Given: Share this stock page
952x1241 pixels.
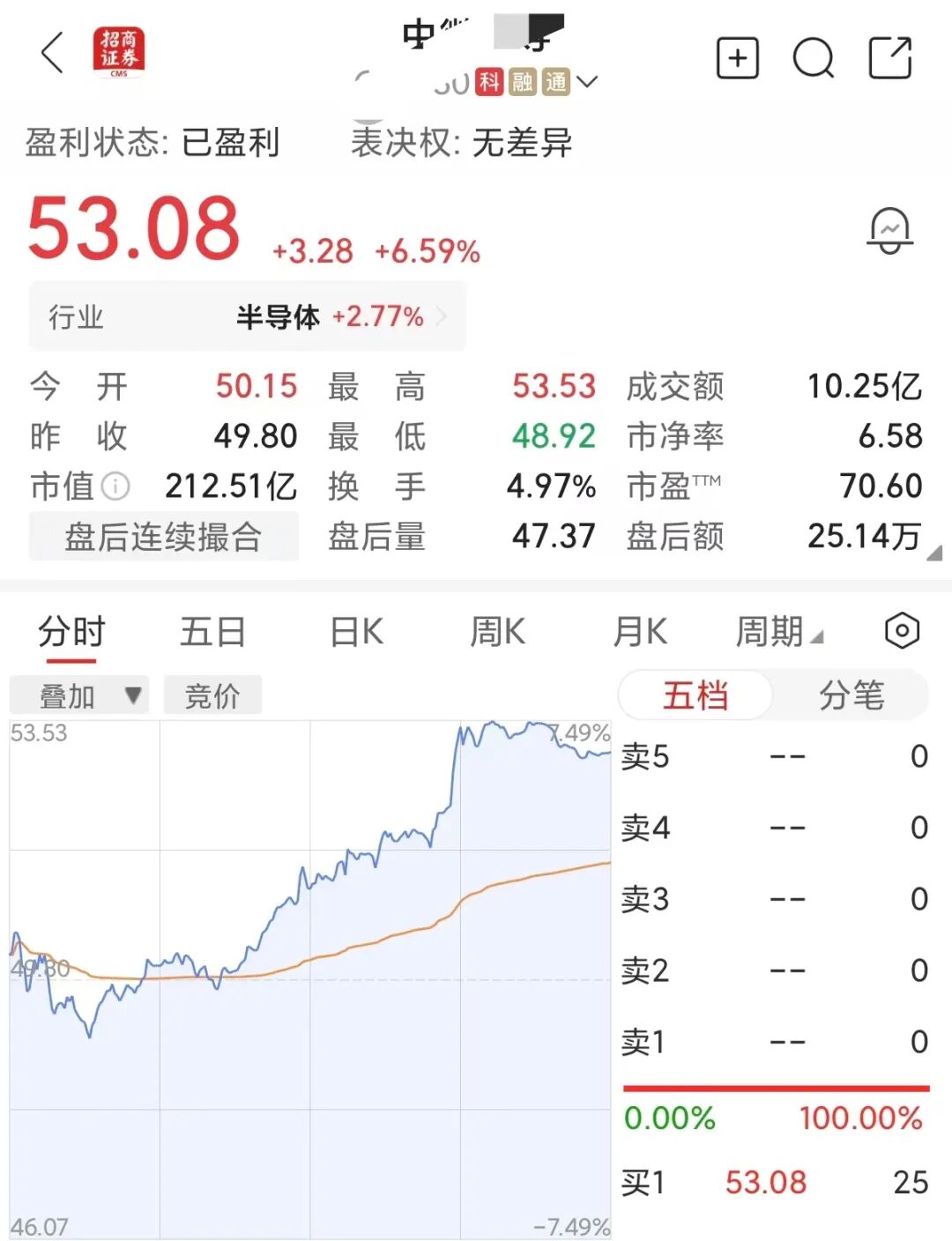Looking at the screenshot, I should [890, 58].
